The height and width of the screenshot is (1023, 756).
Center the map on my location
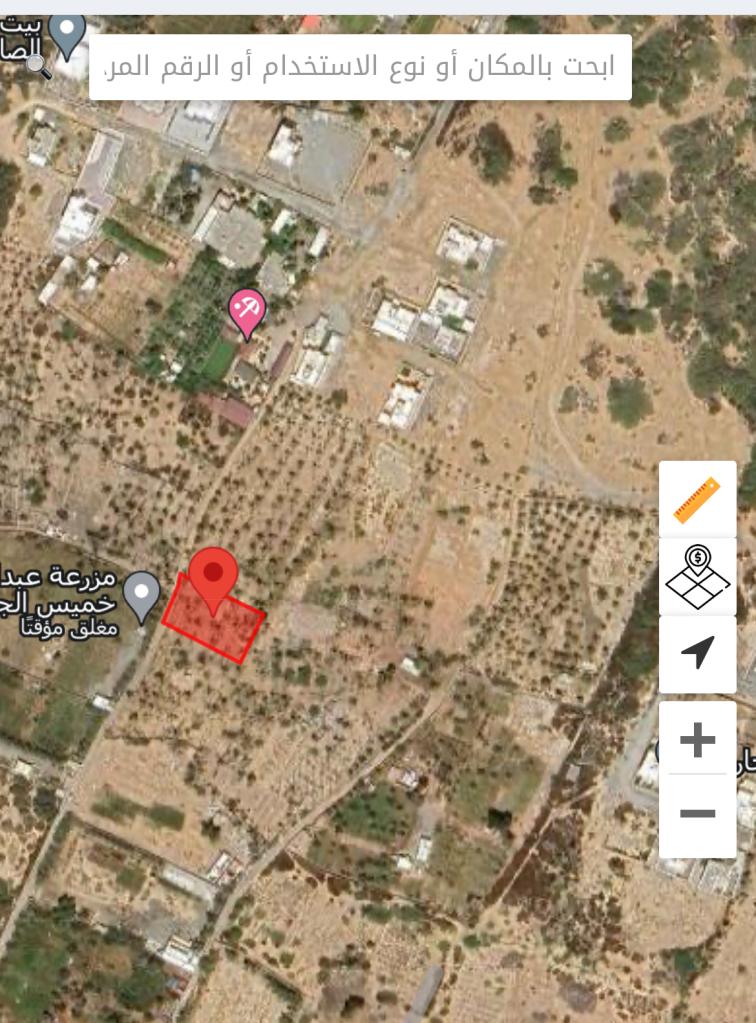pos(697,653)
